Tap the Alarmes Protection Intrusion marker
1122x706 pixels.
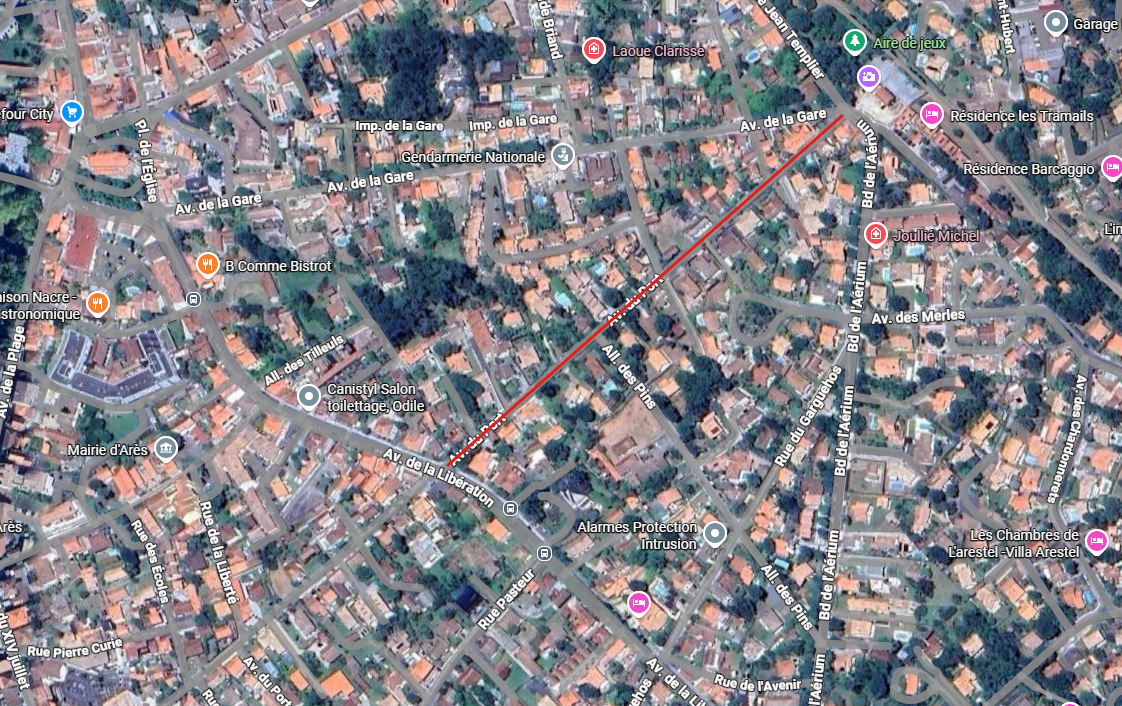tap(714, 534)
